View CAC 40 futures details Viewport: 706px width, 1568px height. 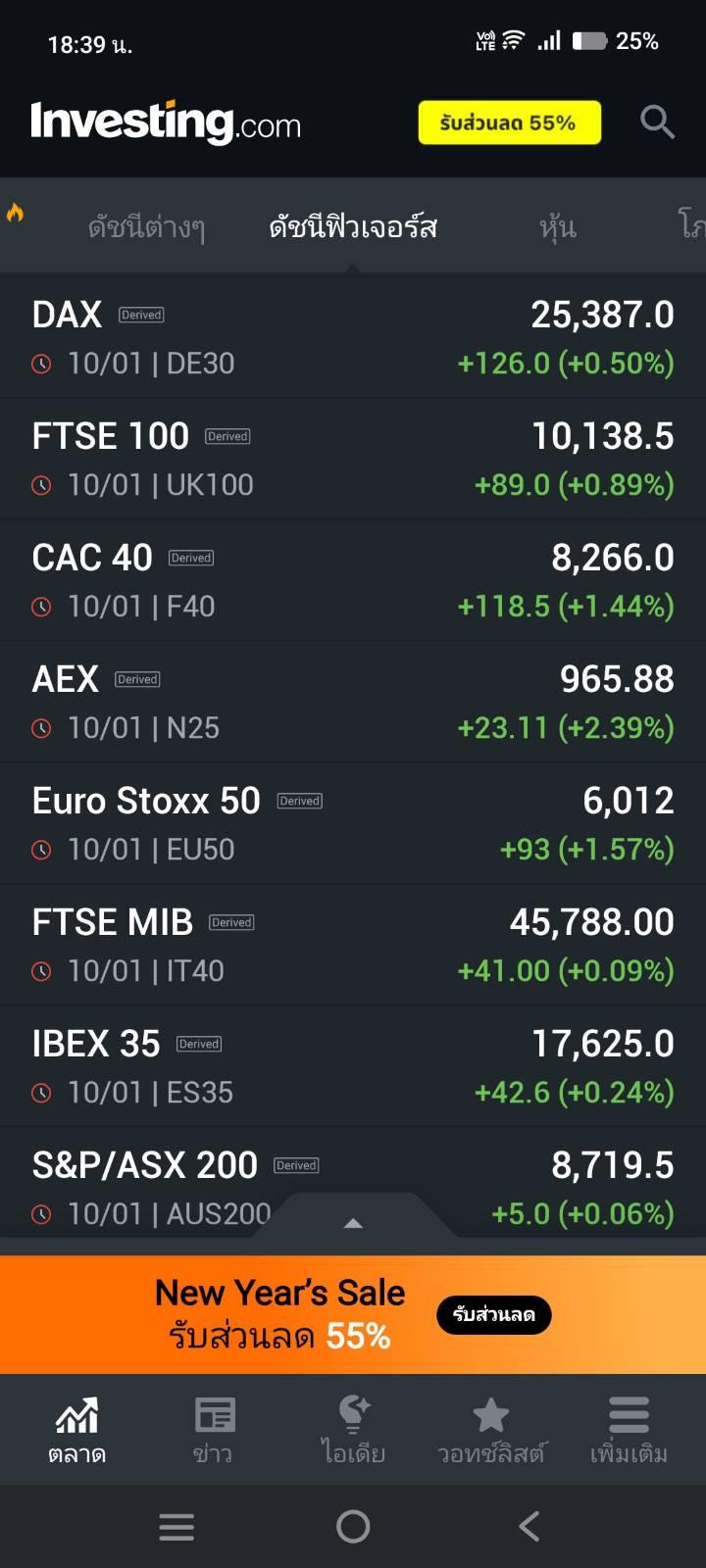click(x=353, y=581)
